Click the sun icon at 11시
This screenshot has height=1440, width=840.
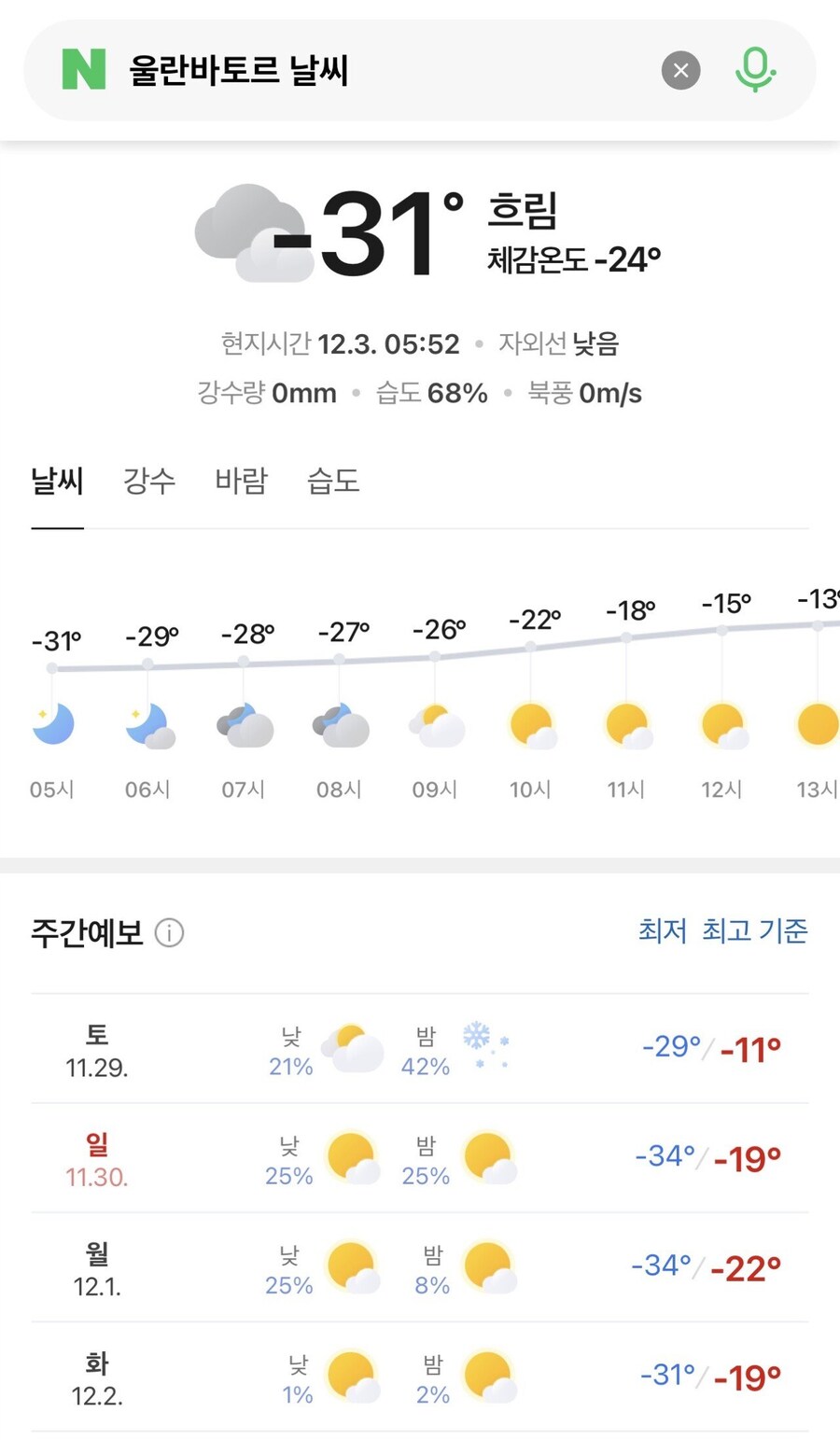point(627,726)
